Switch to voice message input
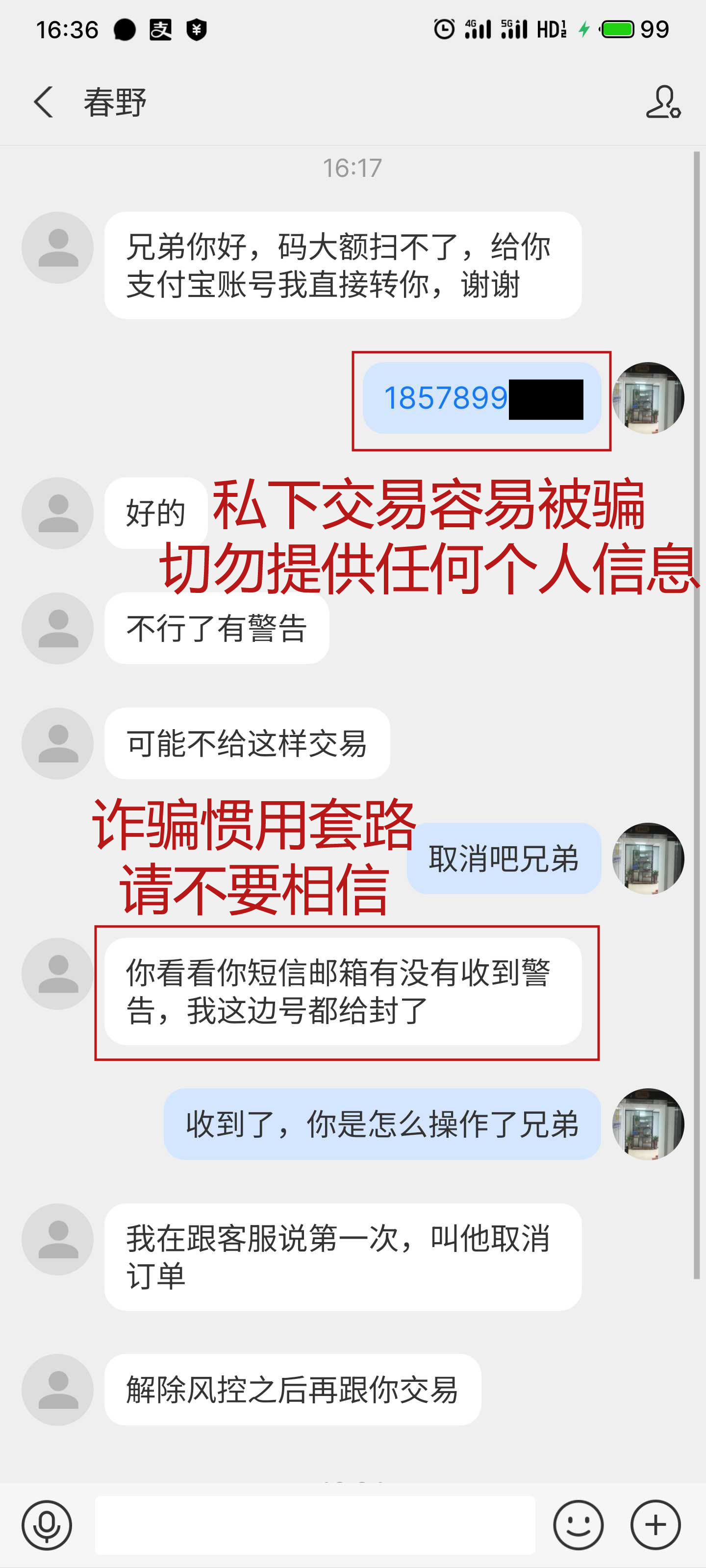This screenshot has width=706, height=1568. 47,1525
